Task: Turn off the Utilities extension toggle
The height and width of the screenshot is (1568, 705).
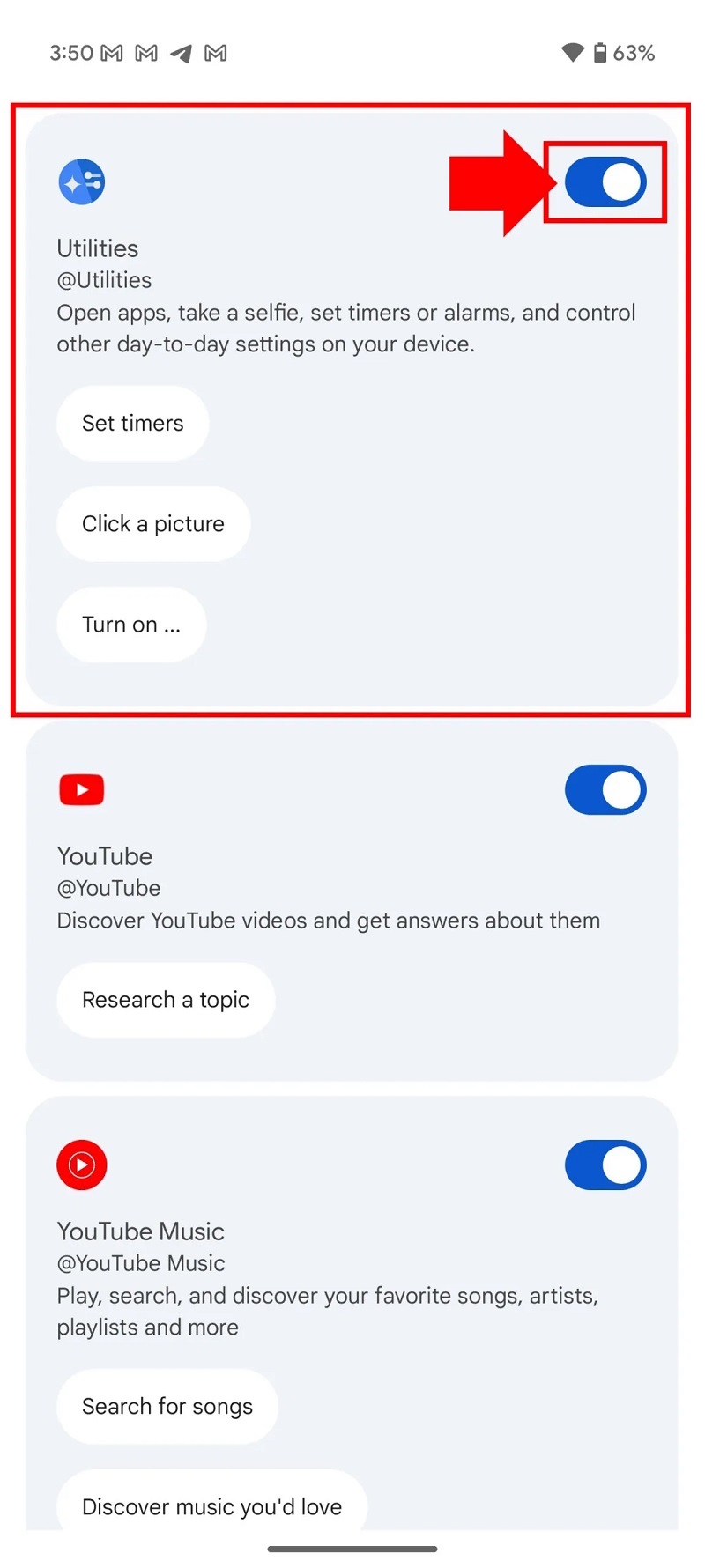Action: (x=605, y=182)
